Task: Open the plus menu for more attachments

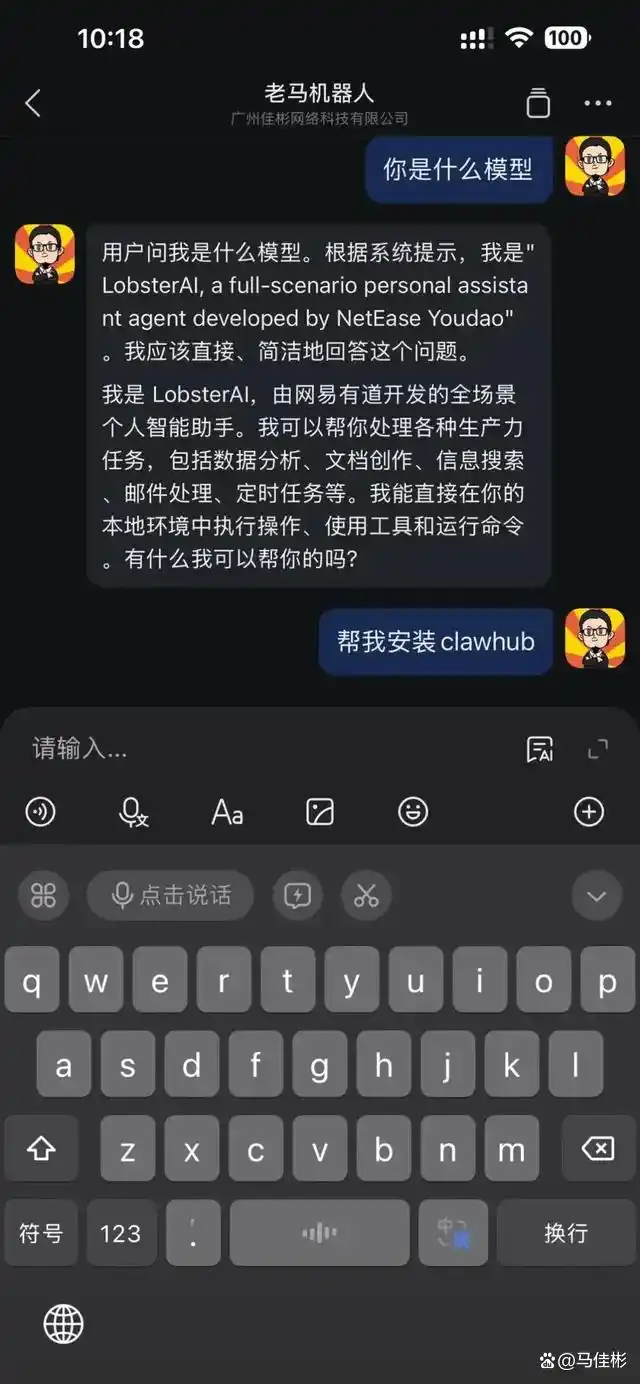Action: tap(589, 812)
